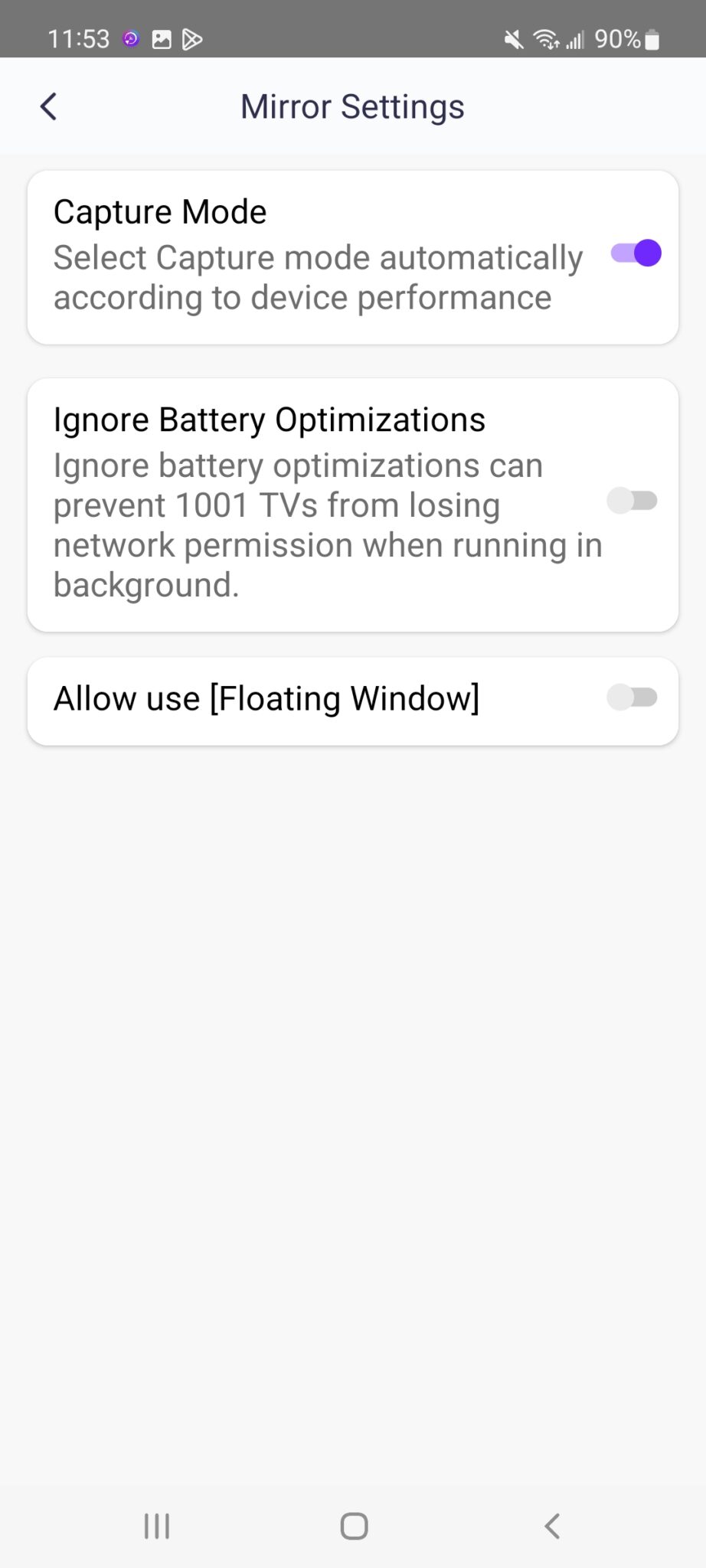The height and width of the screenshot is (1568, 706).
Task: Tap the cellular signal icon
Action: [576, 38]
